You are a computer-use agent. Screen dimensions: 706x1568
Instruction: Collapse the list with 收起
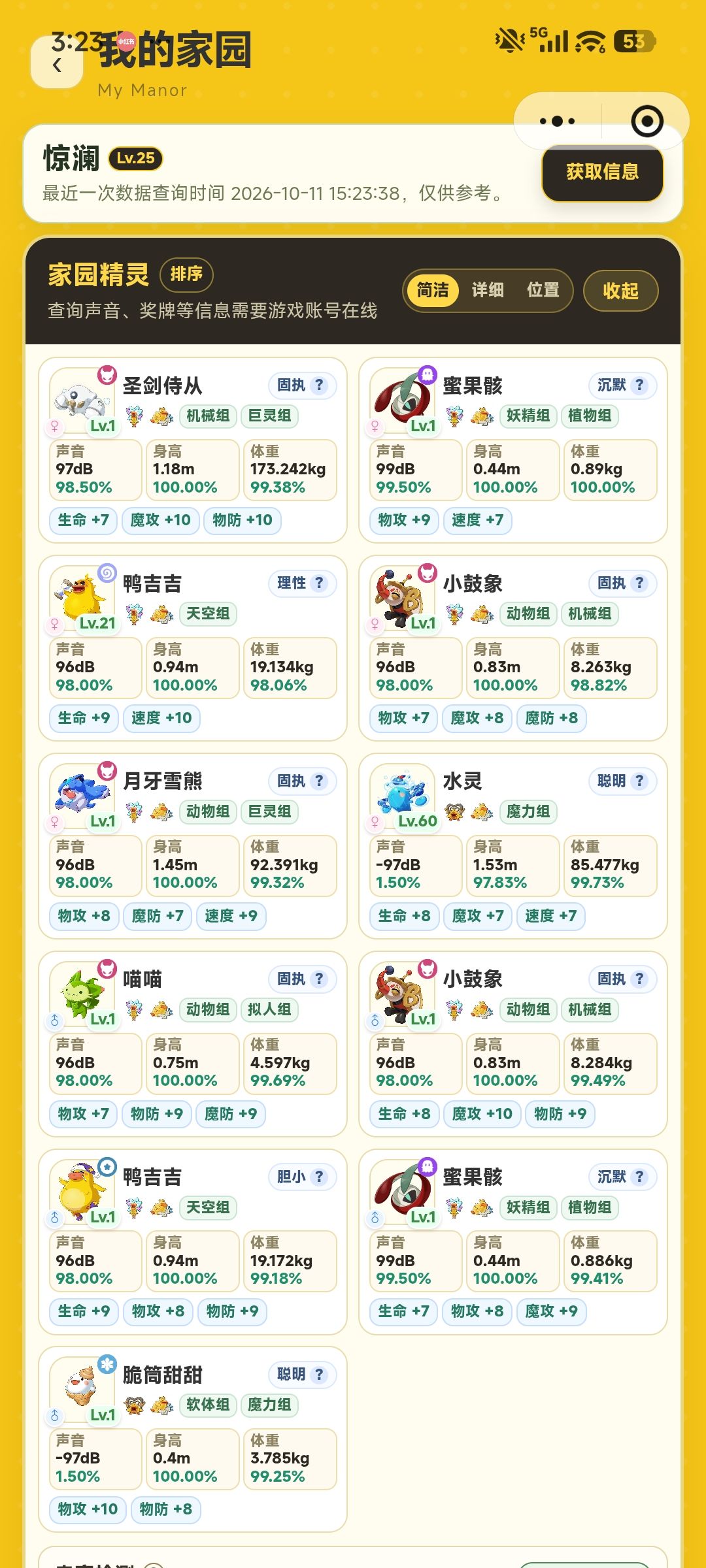[620, 291]
